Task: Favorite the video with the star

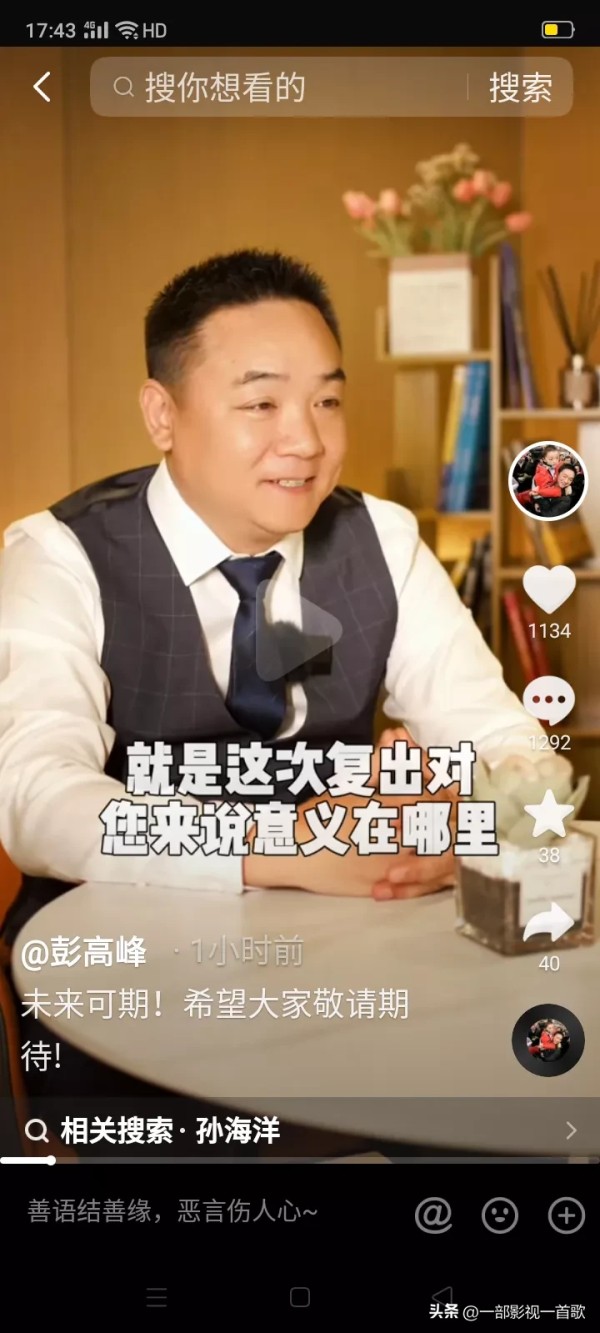Action: coord(549,814)
